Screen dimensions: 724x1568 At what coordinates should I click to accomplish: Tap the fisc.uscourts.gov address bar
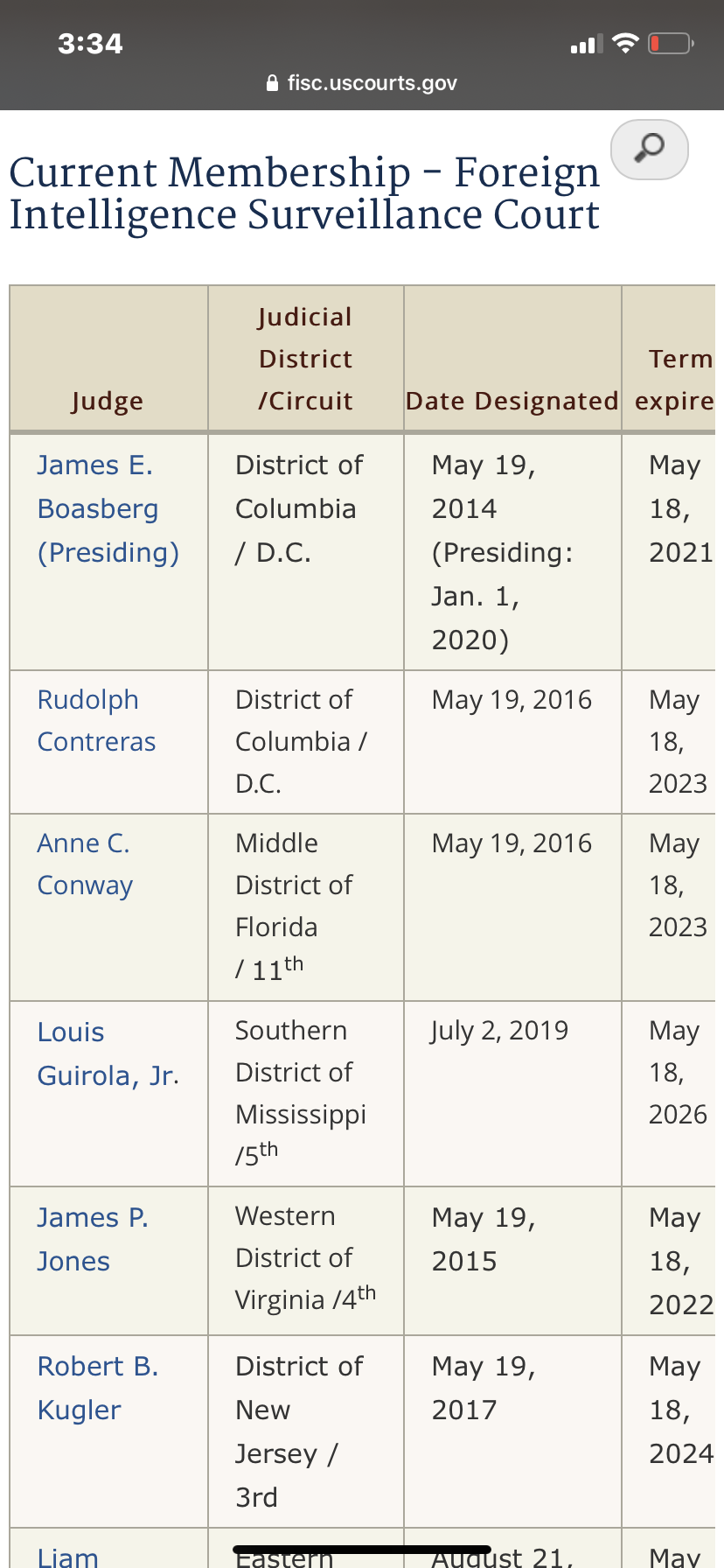[362, 83]
